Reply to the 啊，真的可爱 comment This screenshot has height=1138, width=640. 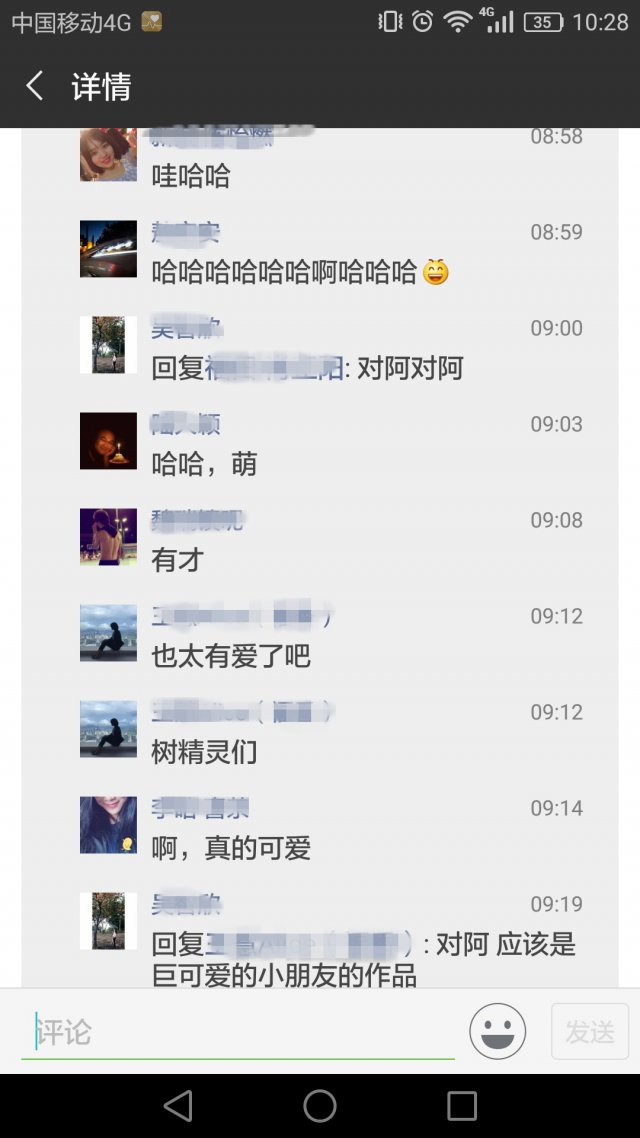(x=231, y=848)
